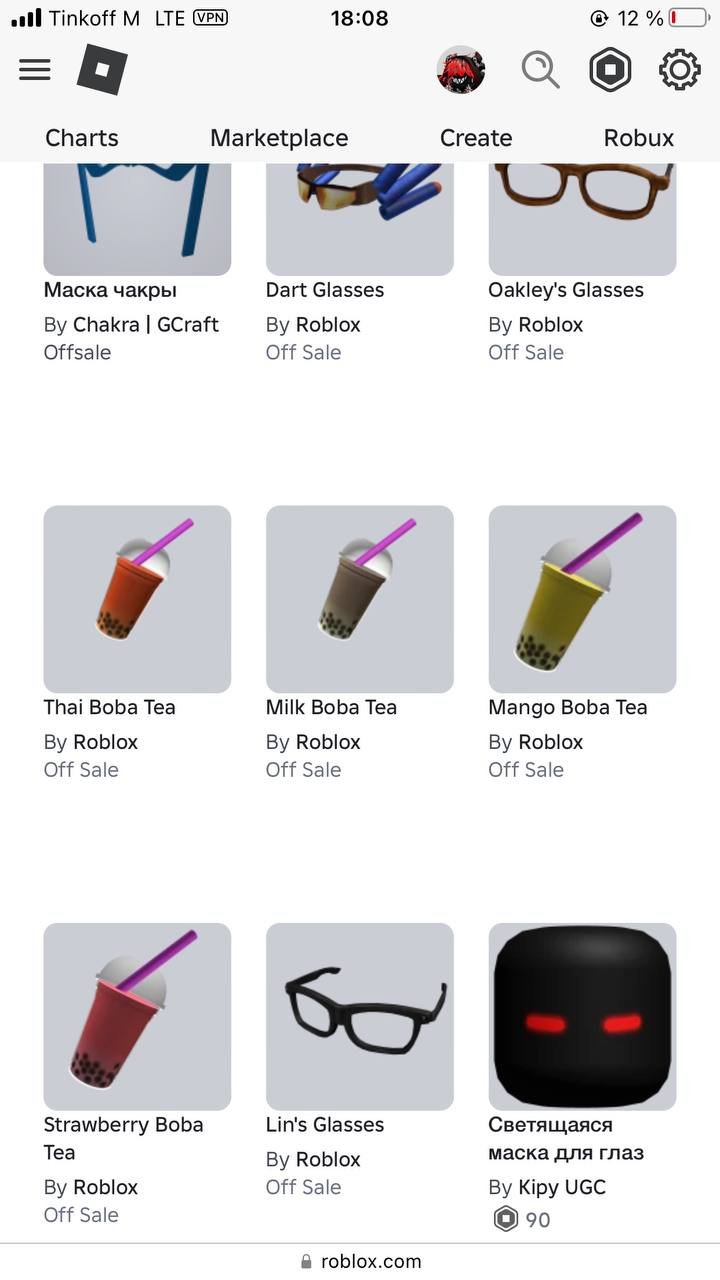Viewport: 720px width, 1280px height.
Task: Open the Светящаяся маска для глаз item
Action: coord(582,1016)
